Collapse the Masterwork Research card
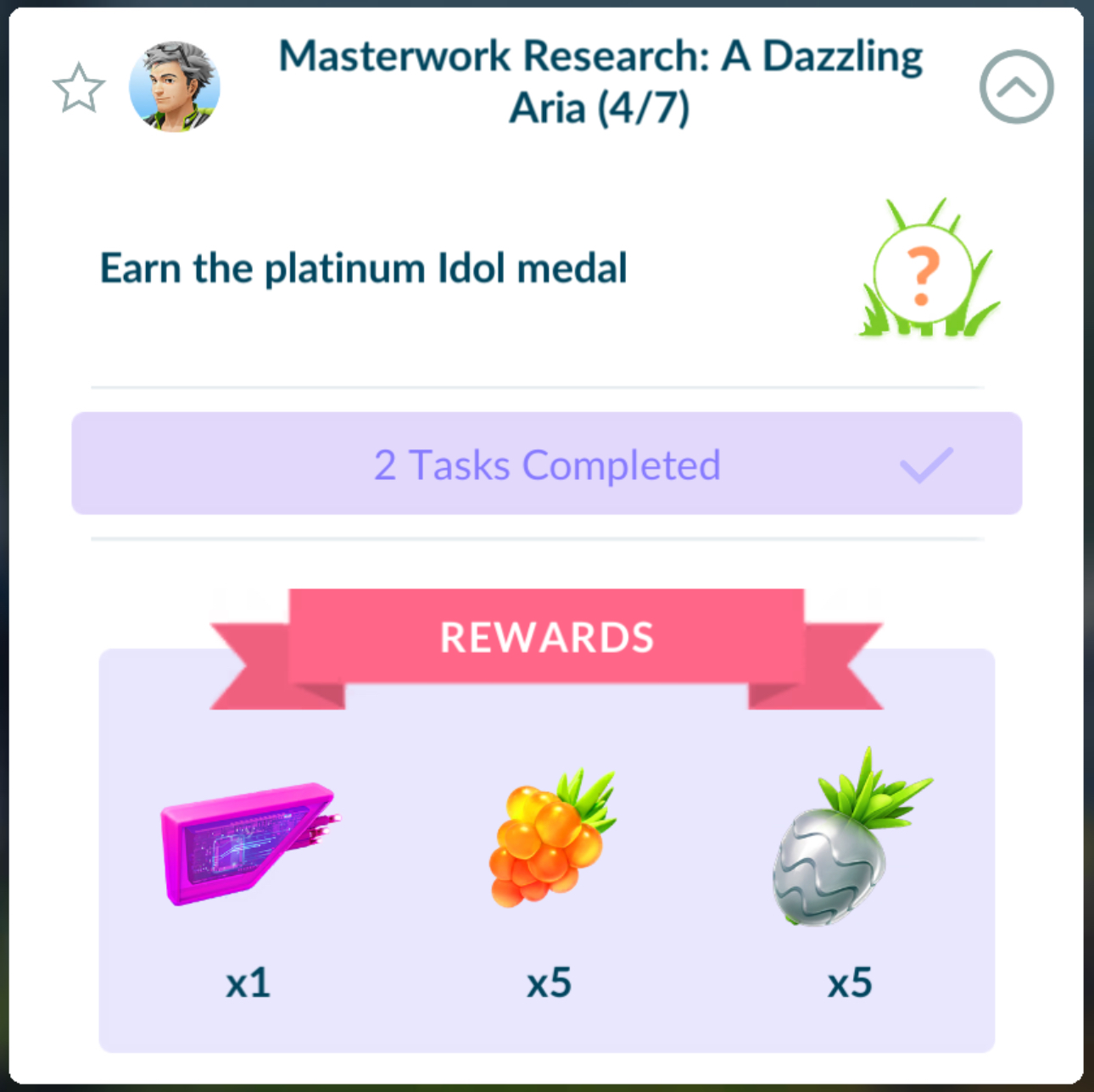Image resolution: width=1094 pixels, height=1092 pixels. tap(1016, 86)
